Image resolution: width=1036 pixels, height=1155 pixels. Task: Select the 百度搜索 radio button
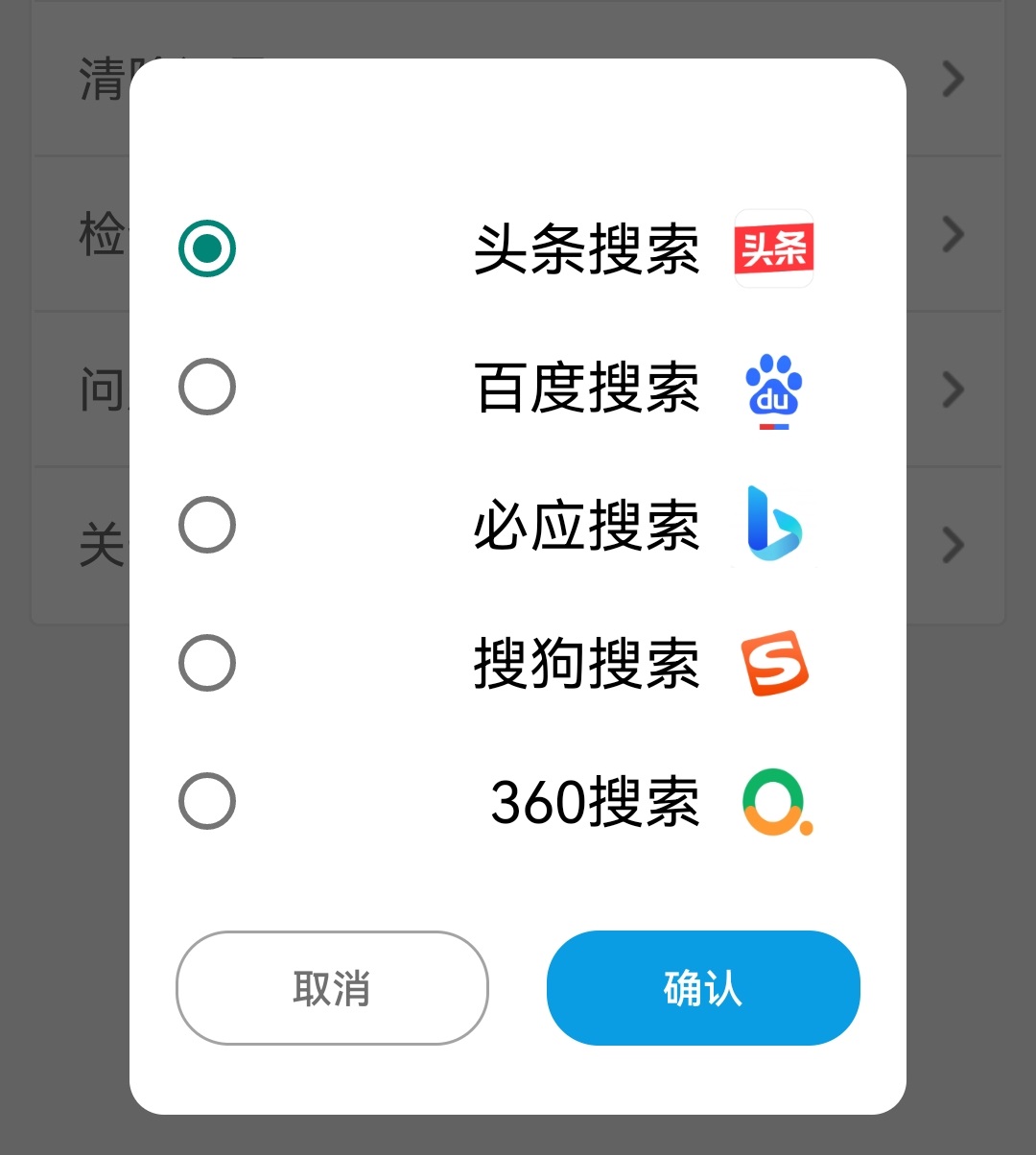pos(205,389)
